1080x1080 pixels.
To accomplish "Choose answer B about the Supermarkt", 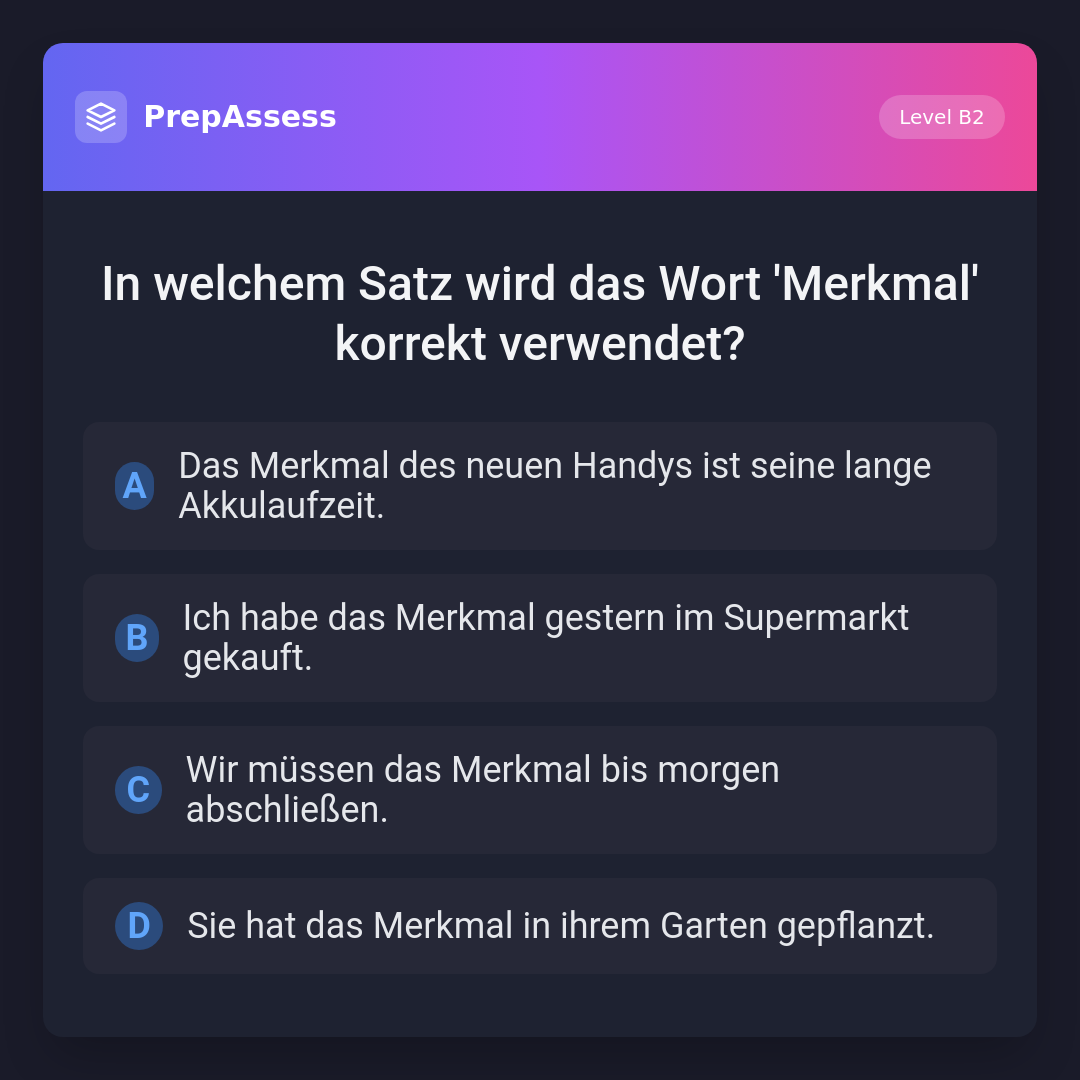I will point(540,638).
